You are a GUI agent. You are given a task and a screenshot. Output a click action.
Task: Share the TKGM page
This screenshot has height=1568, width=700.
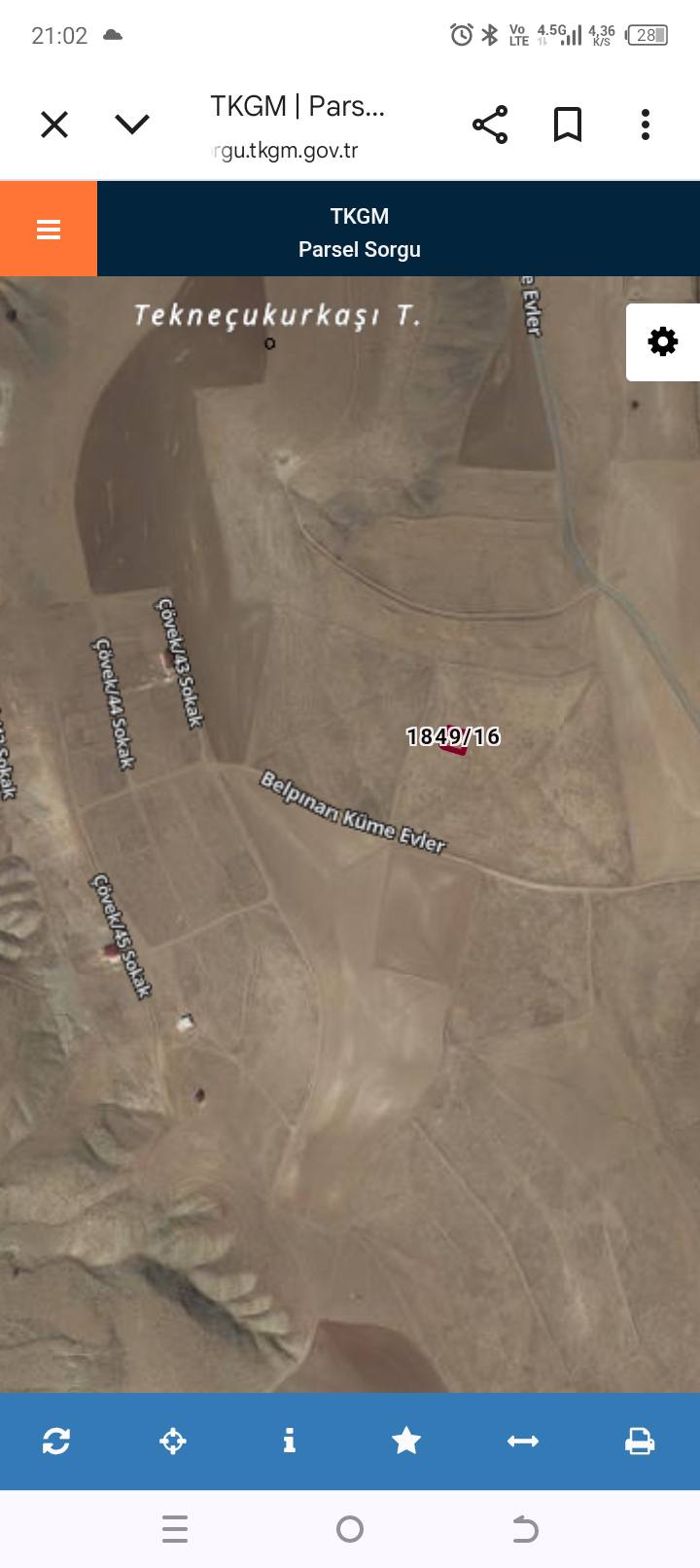(x=490, y=125)
